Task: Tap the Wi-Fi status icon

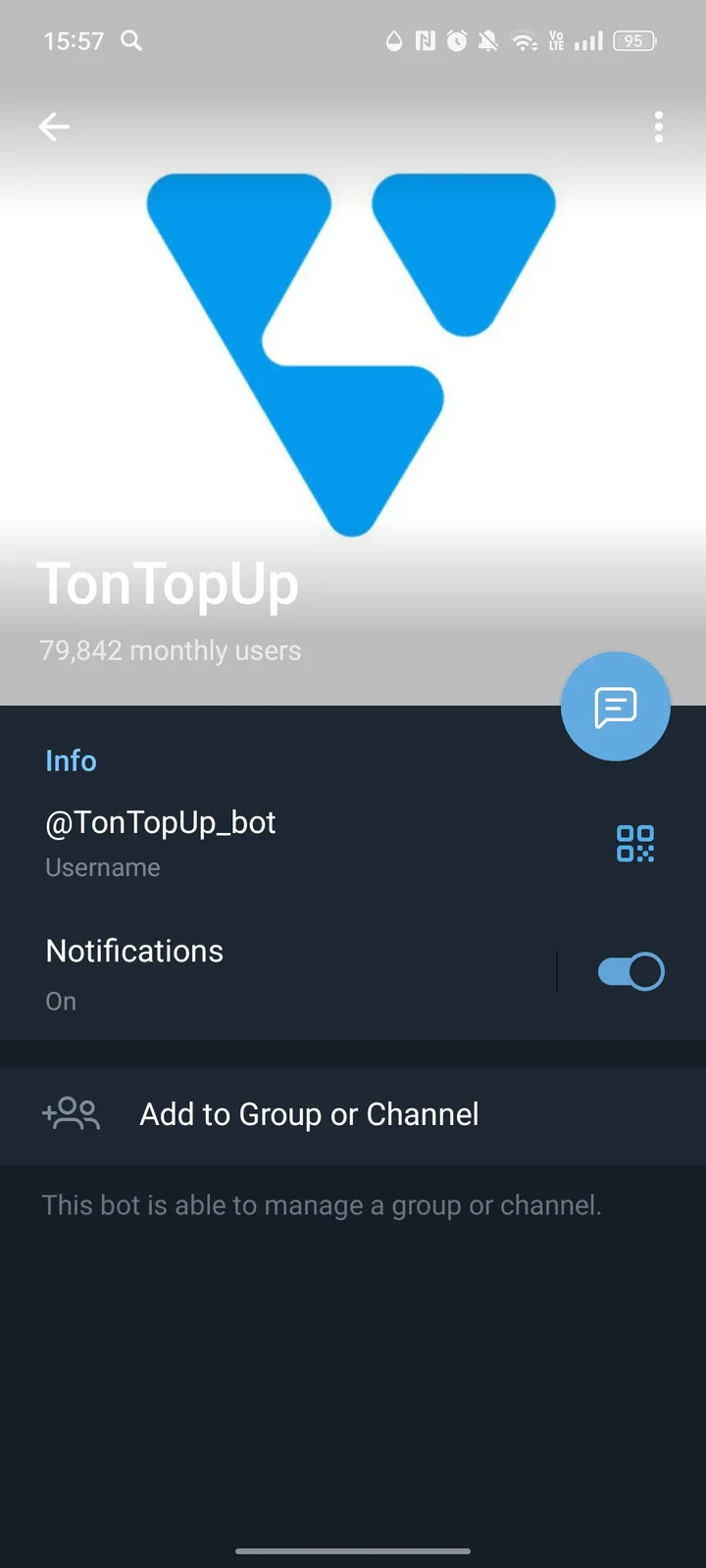Action: (x=525, y=41)
